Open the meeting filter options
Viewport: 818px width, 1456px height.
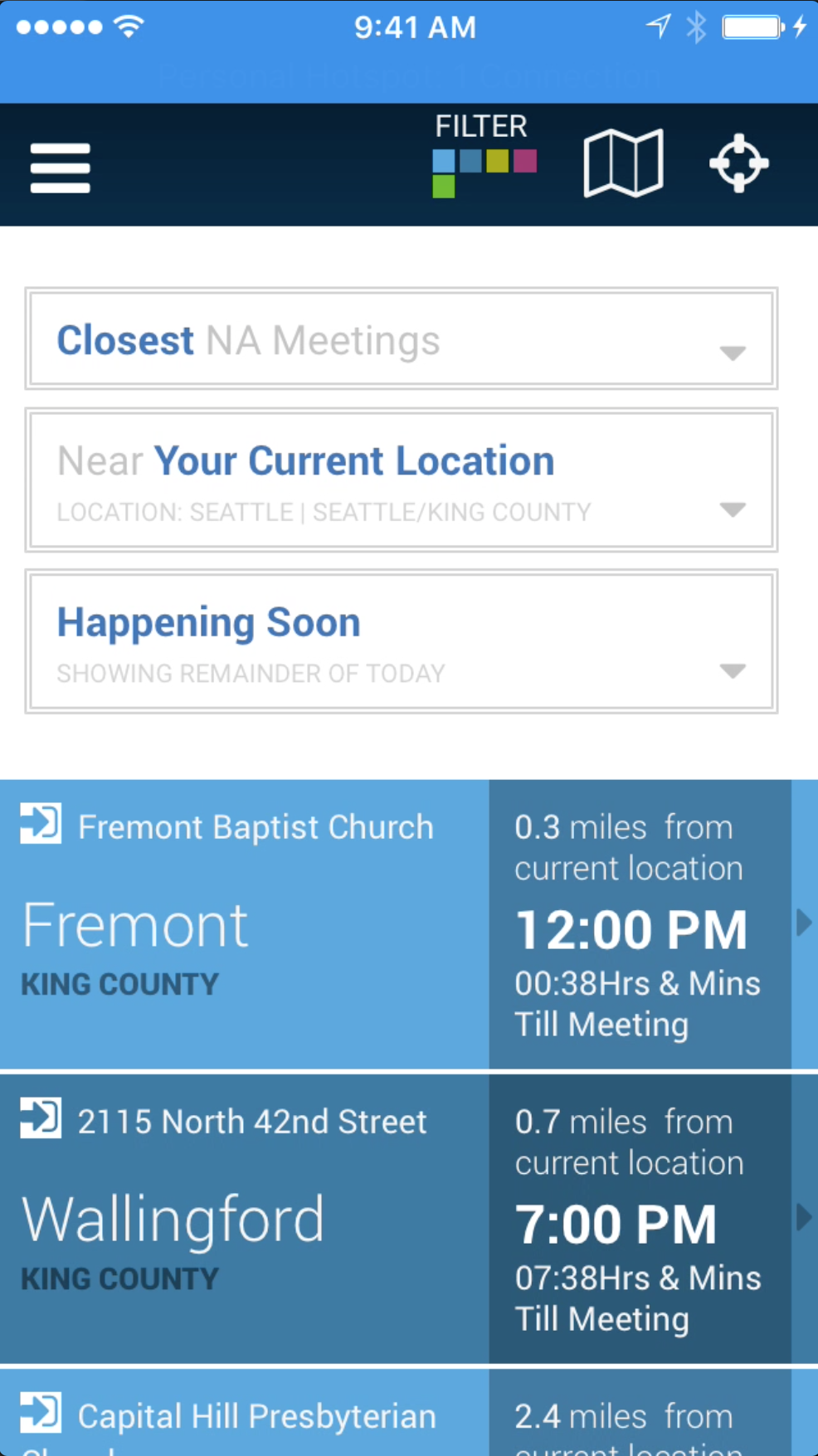click(x=483, y=158)
